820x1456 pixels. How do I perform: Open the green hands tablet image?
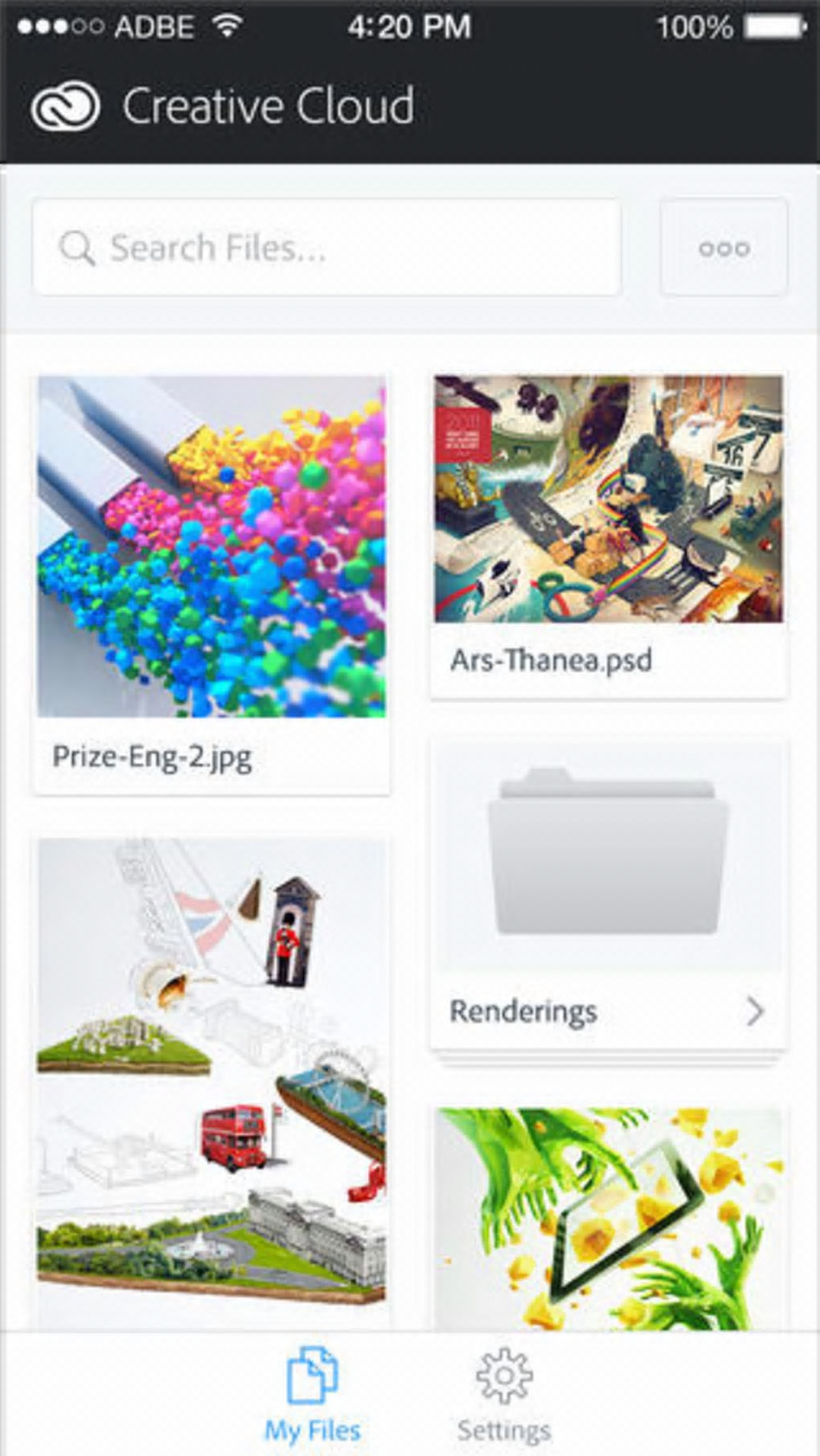609,1218
